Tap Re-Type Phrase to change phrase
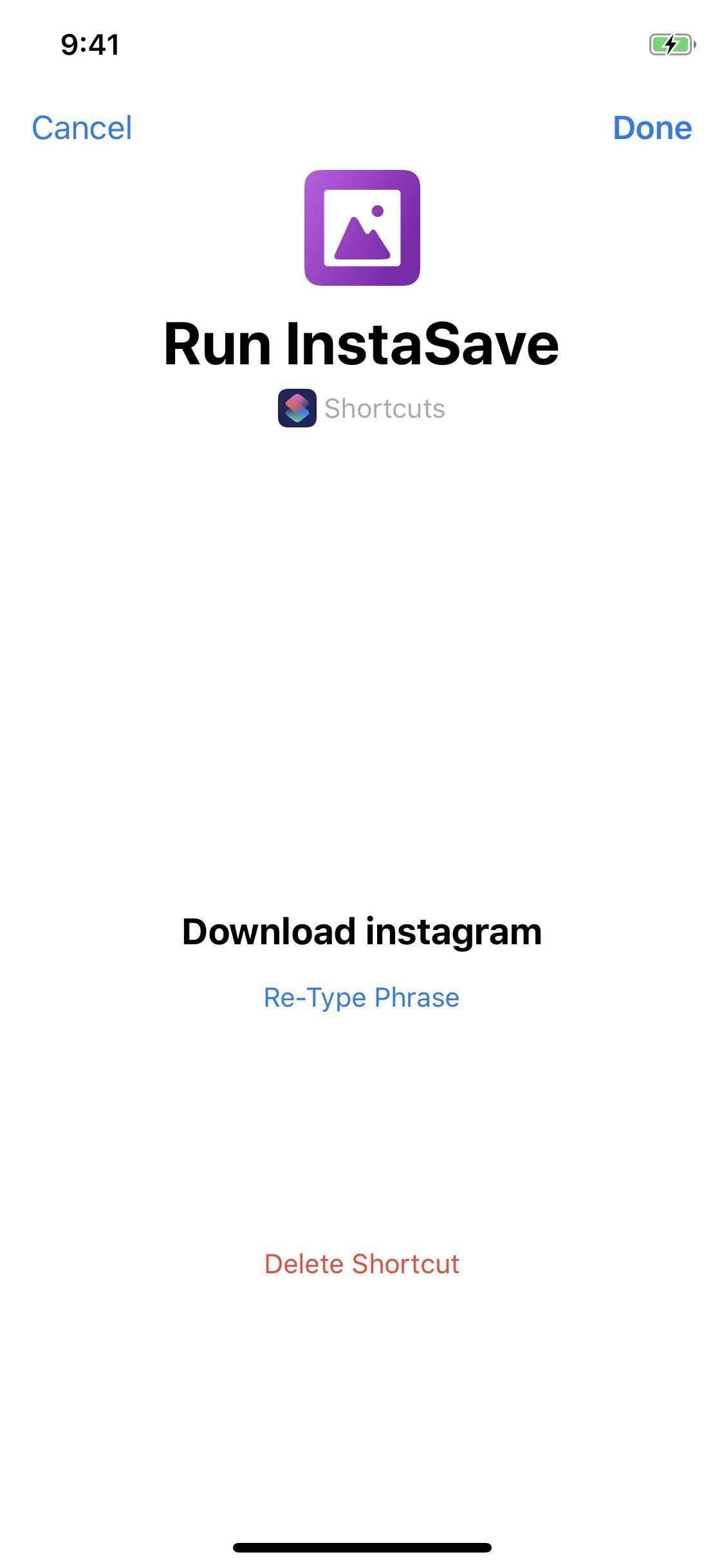This screenshot has height=1568, width=724. (x=362, y=997)
